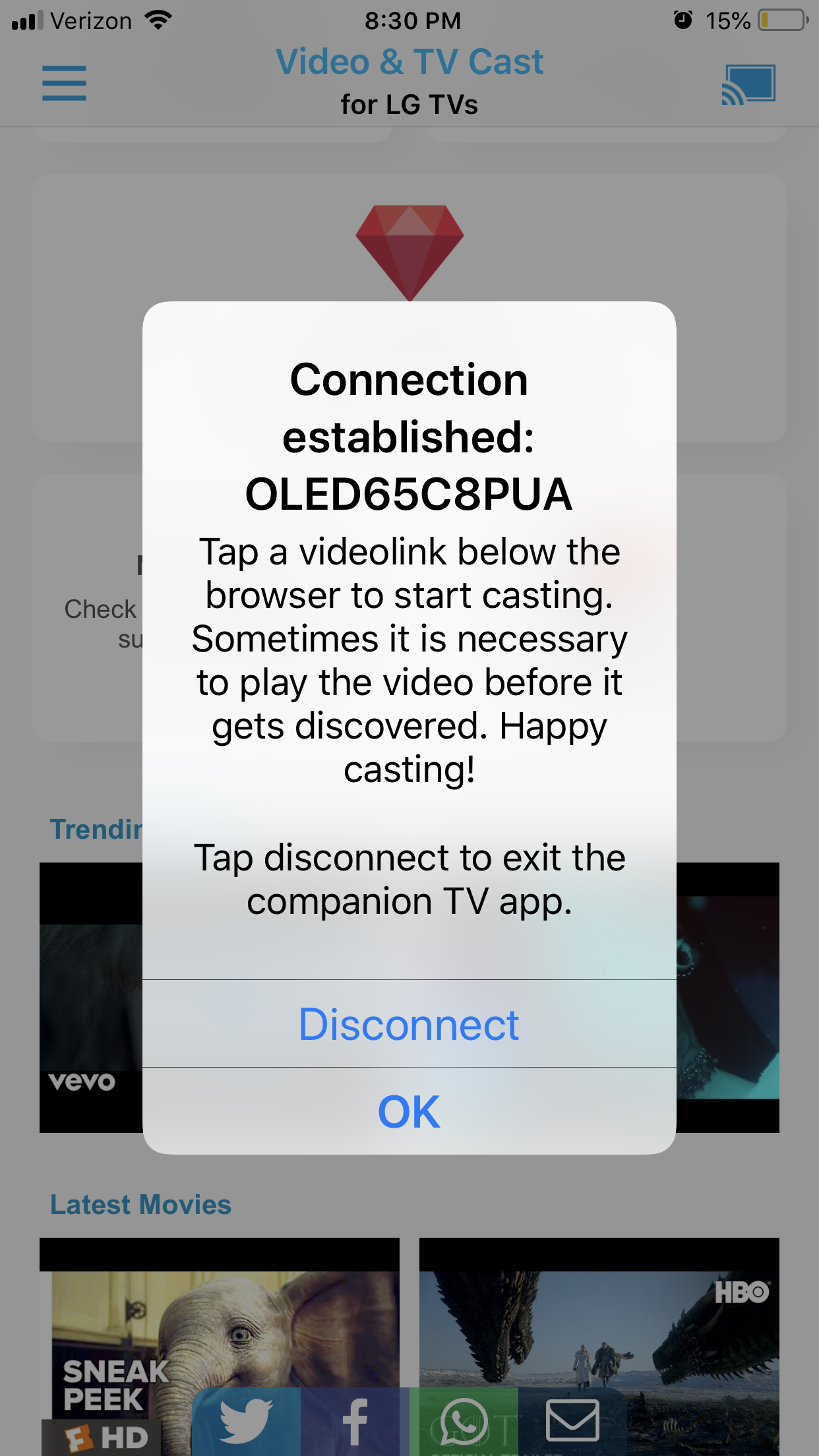Open the vevo trending video thumbnail
The image size is (819, 1456).
click(91, 997)
